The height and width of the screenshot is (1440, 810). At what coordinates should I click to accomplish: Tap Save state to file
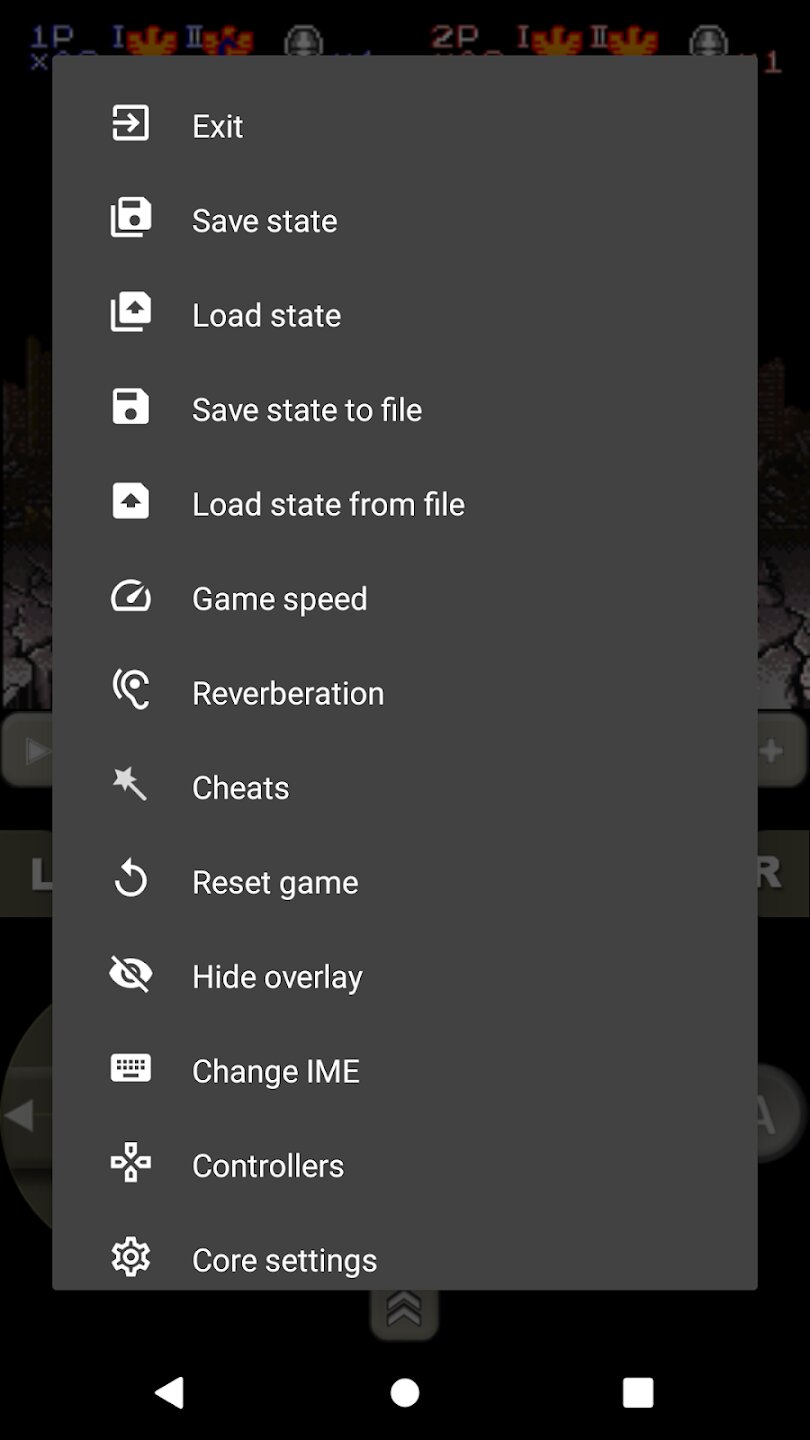306,410
